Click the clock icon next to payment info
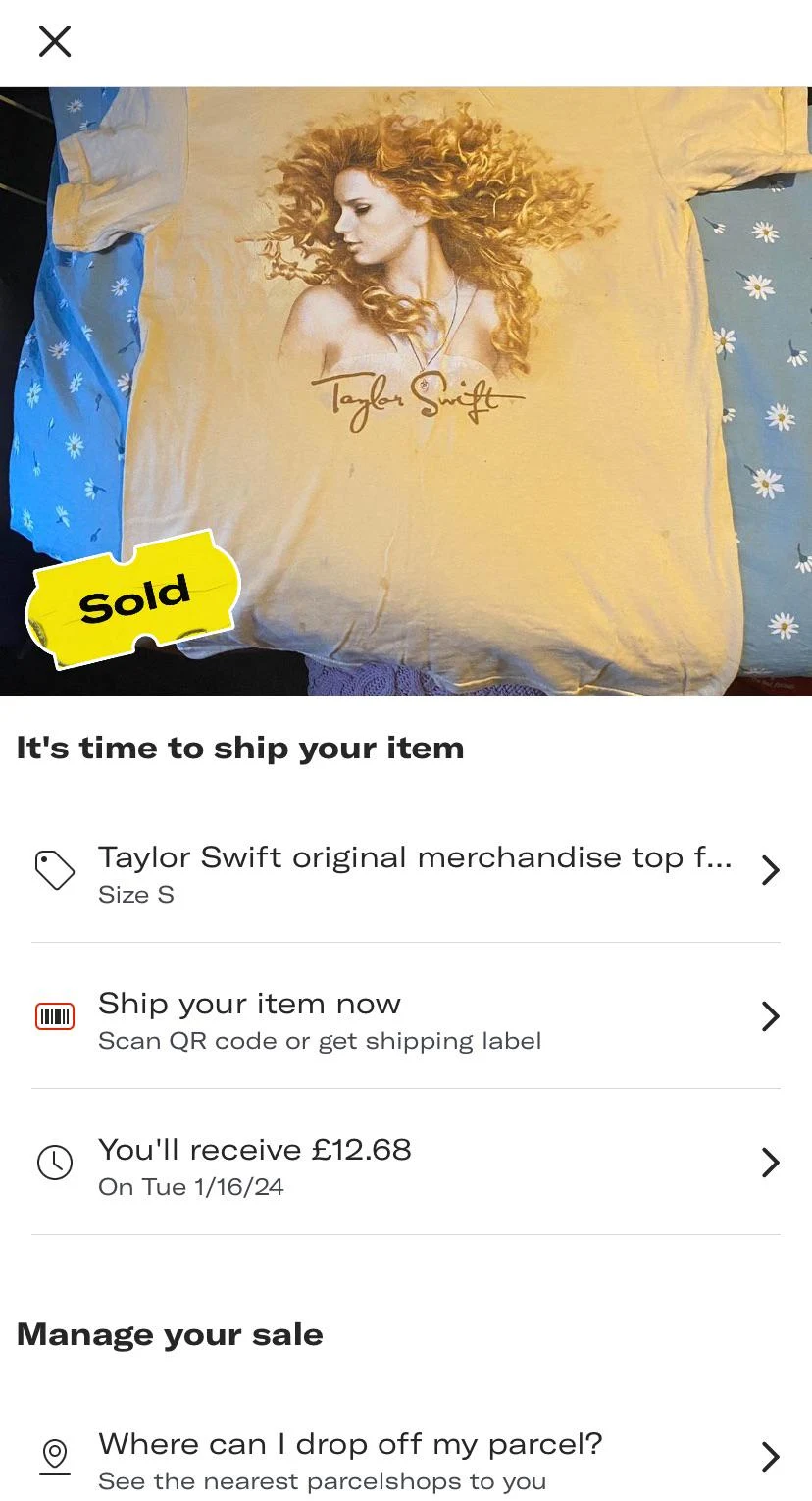 pyautogui.click(x=55, y=1163)
